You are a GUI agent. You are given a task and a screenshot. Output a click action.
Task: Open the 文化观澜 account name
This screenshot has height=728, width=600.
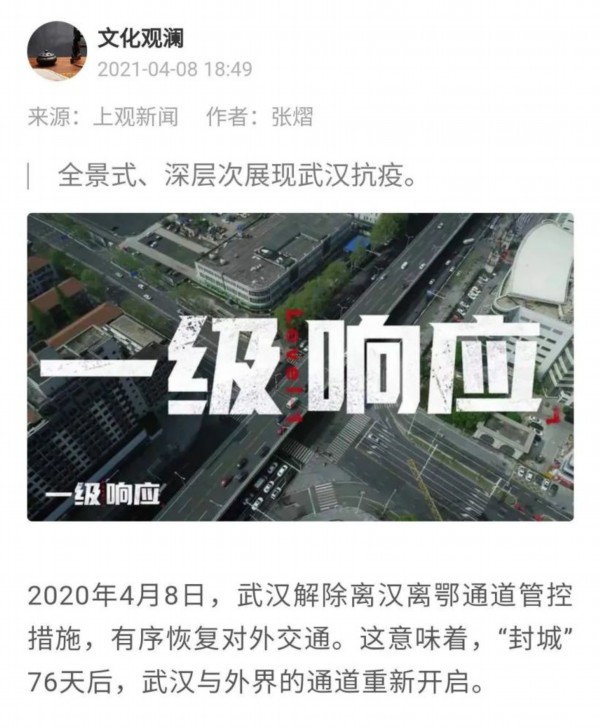(x=140, y=38)
